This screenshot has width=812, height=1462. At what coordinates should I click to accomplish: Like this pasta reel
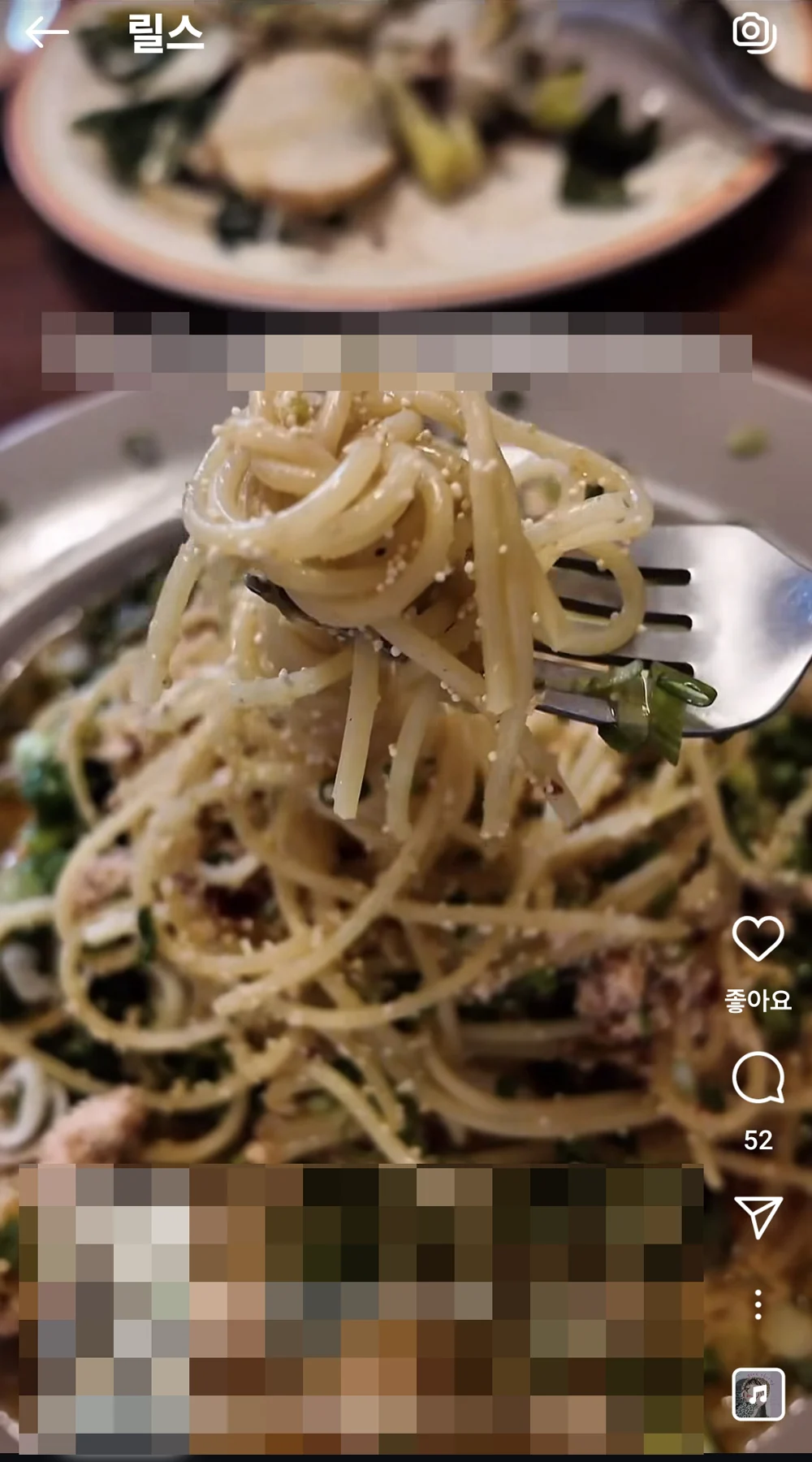coord(758,938)
